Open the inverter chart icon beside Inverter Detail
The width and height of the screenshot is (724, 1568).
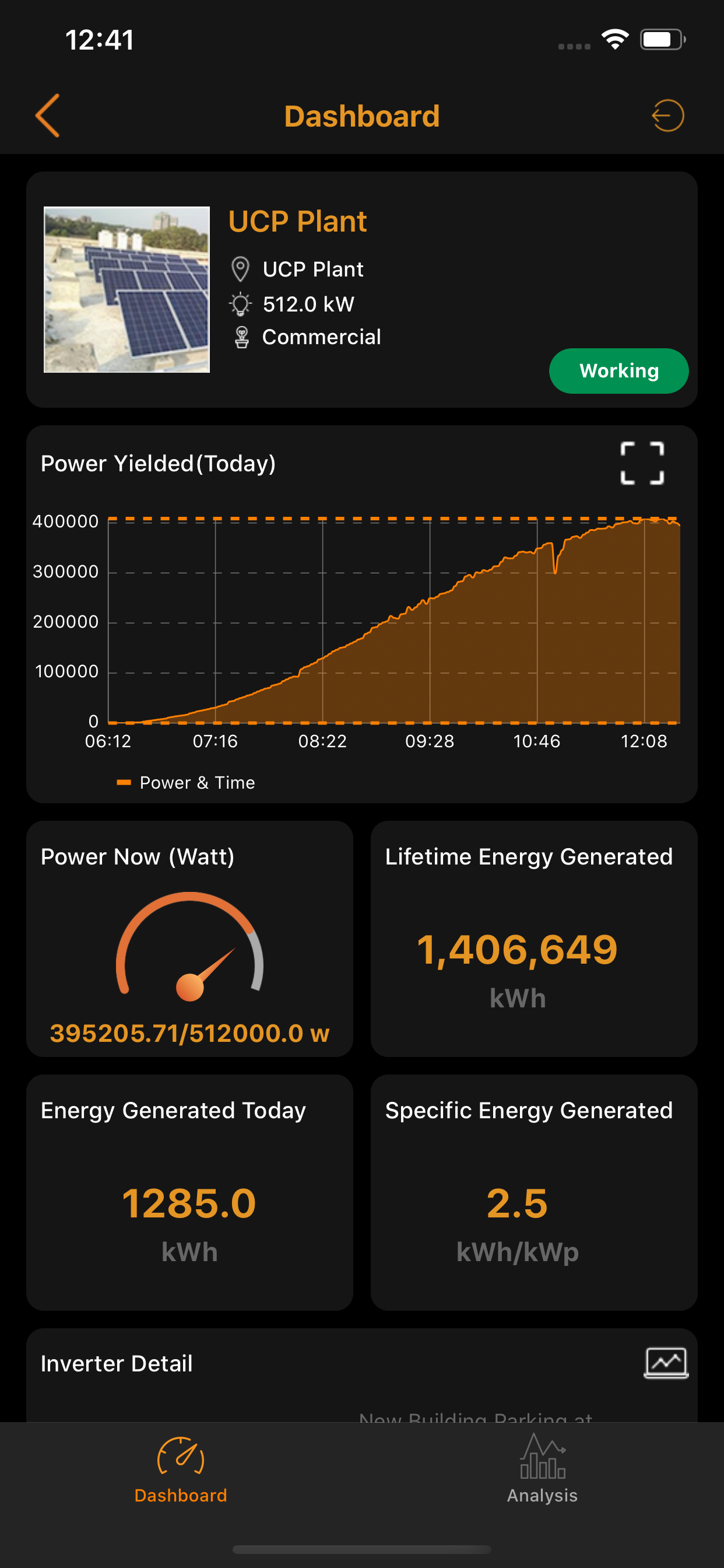point(667,1363)
